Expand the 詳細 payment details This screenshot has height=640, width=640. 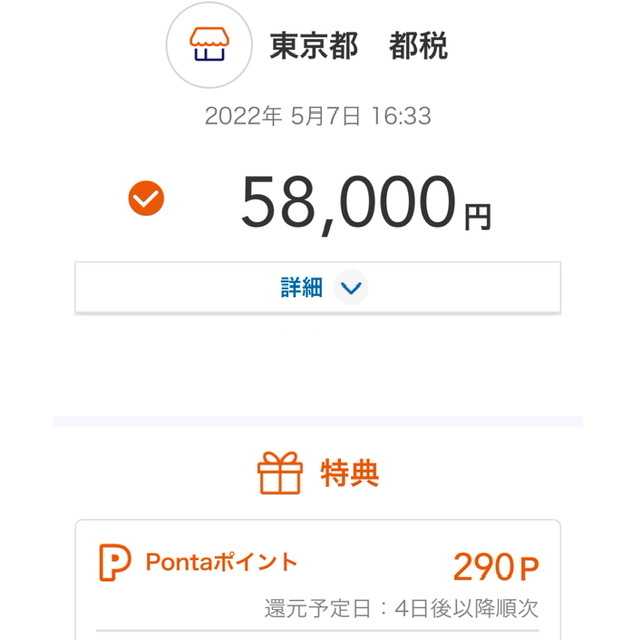tap(319, 288)
